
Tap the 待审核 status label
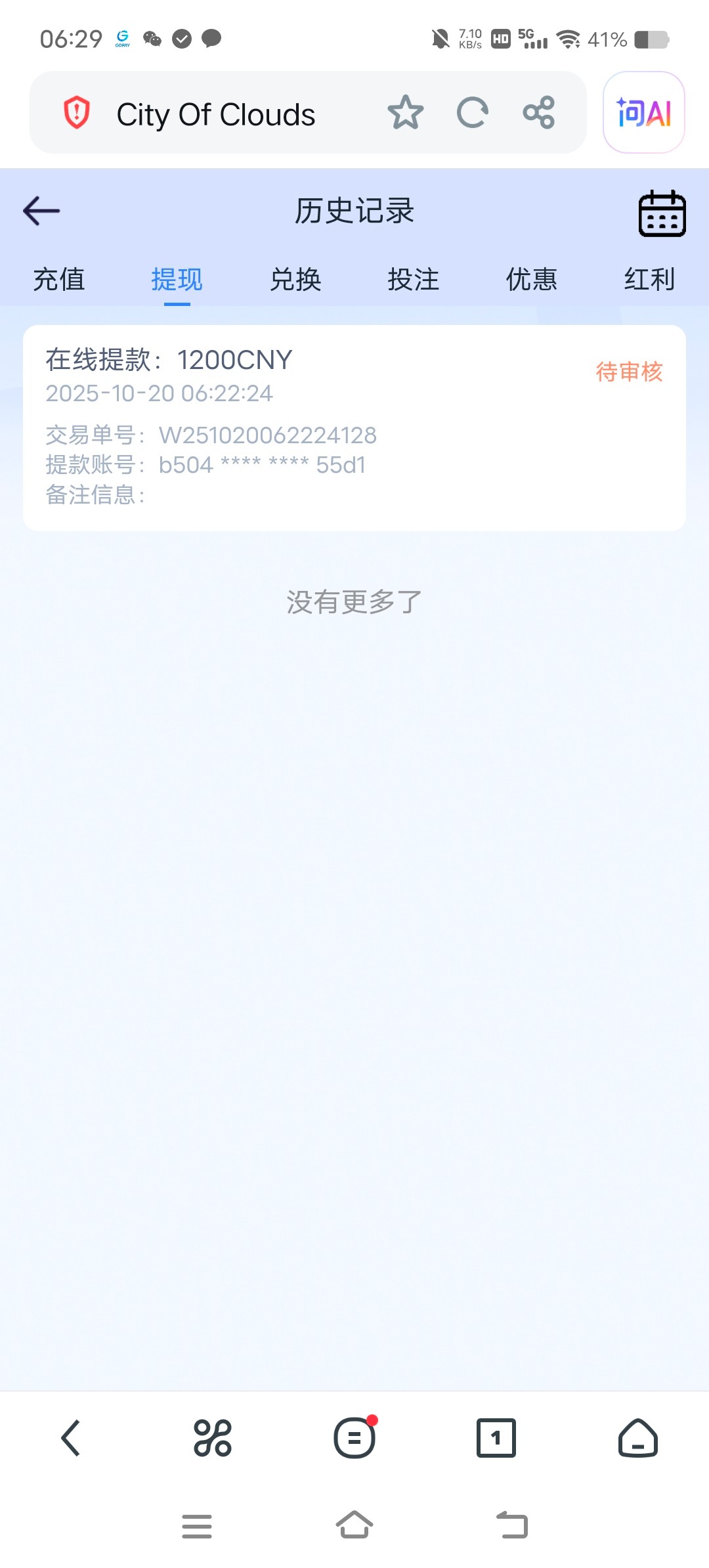click(629, 372)
